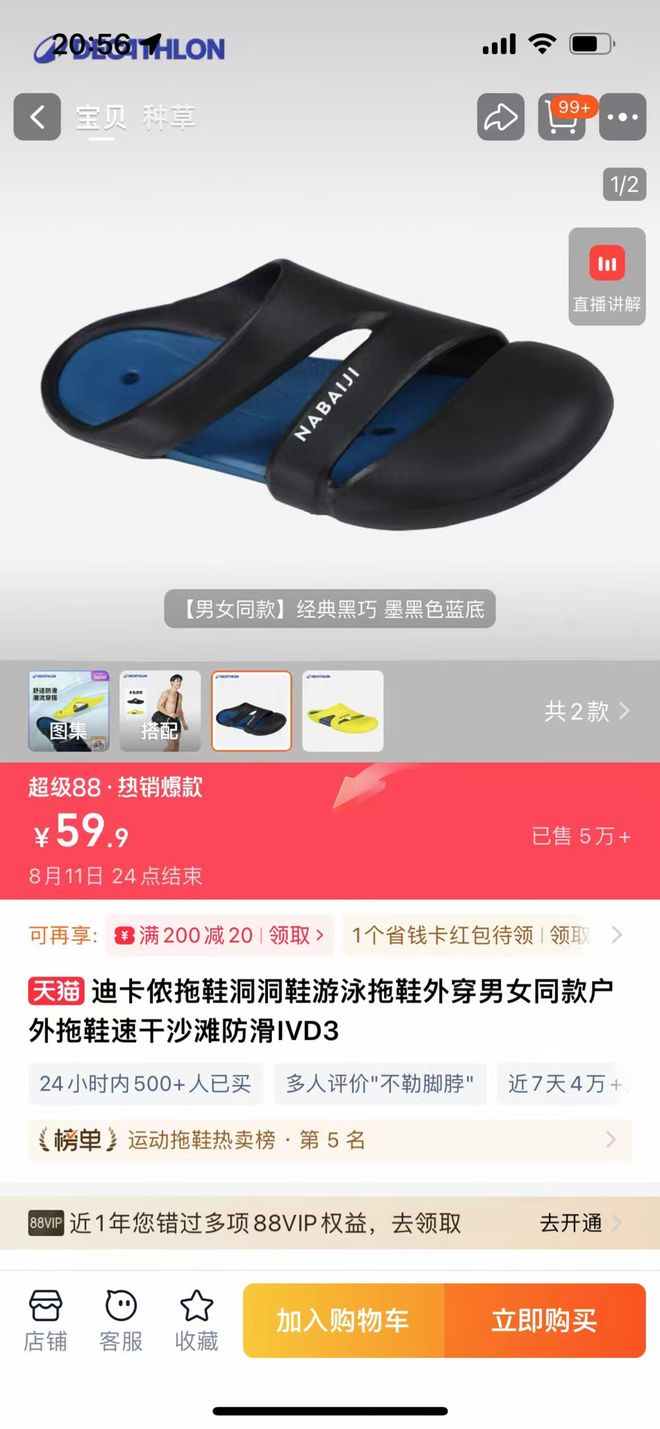The width and height of the screenshot is (660, 1429).
Task: Switch to the 种草 tab
Action: [x=167, y=118]
